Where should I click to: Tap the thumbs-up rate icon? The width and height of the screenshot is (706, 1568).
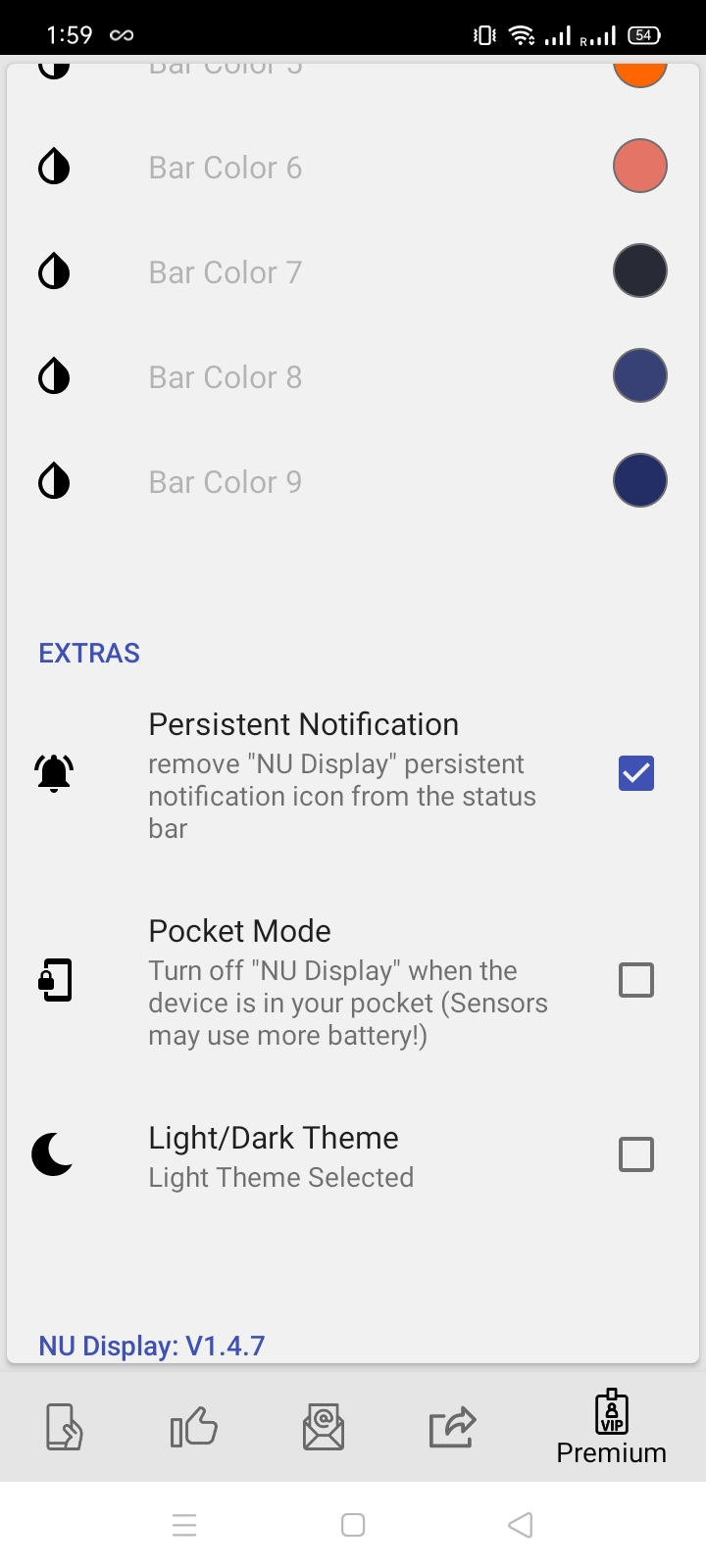[x=194, y=1427]
